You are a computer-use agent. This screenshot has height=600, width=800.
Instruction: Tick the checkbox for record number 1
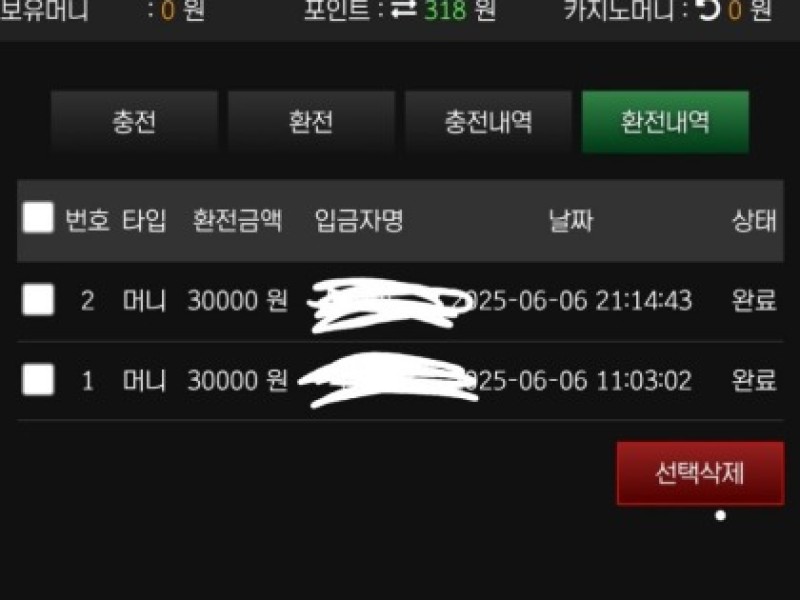coord(38,379)
